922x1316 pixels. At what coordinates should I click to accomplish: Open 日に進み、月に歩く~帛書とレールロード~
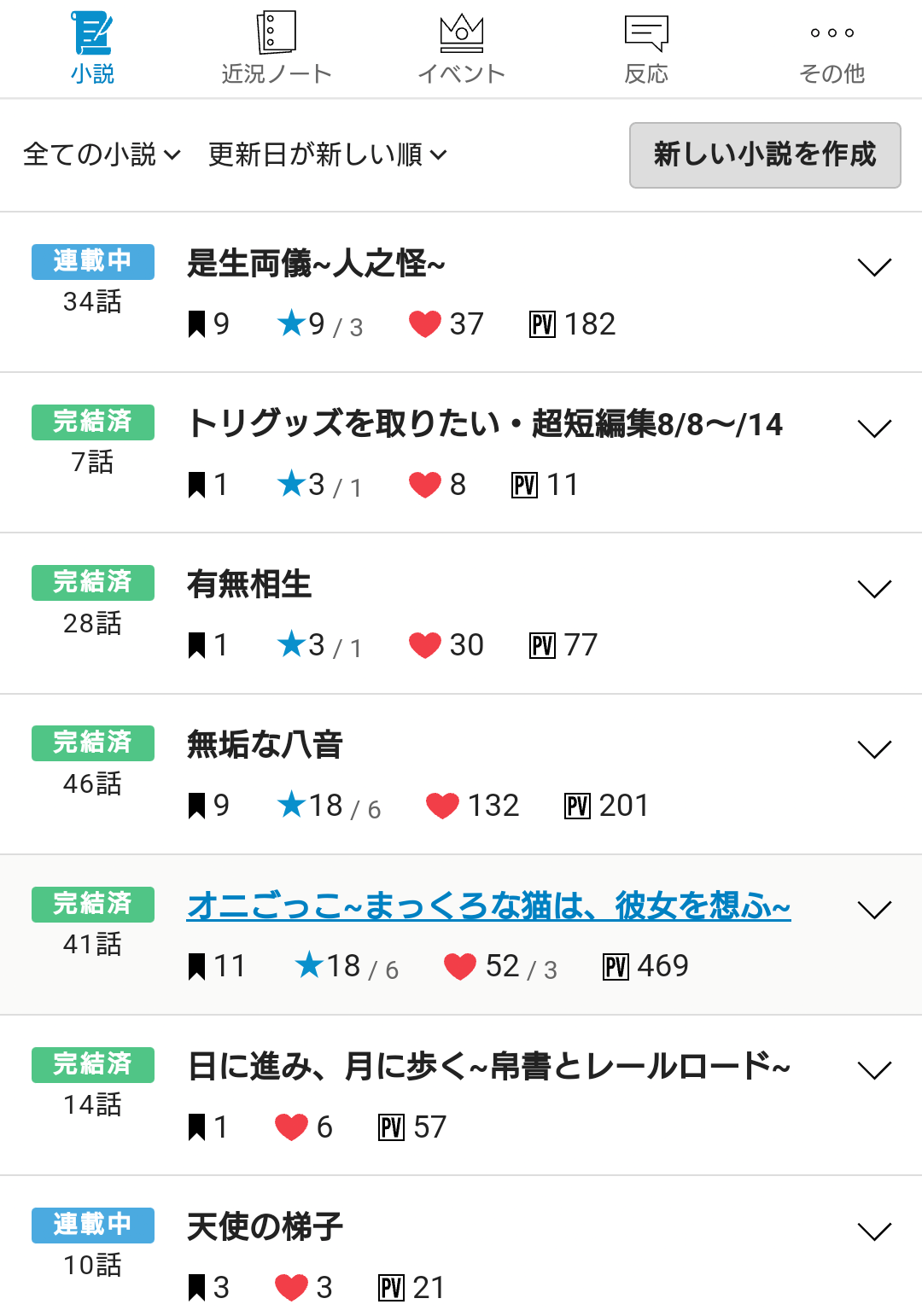click(x=488, y=1066)
